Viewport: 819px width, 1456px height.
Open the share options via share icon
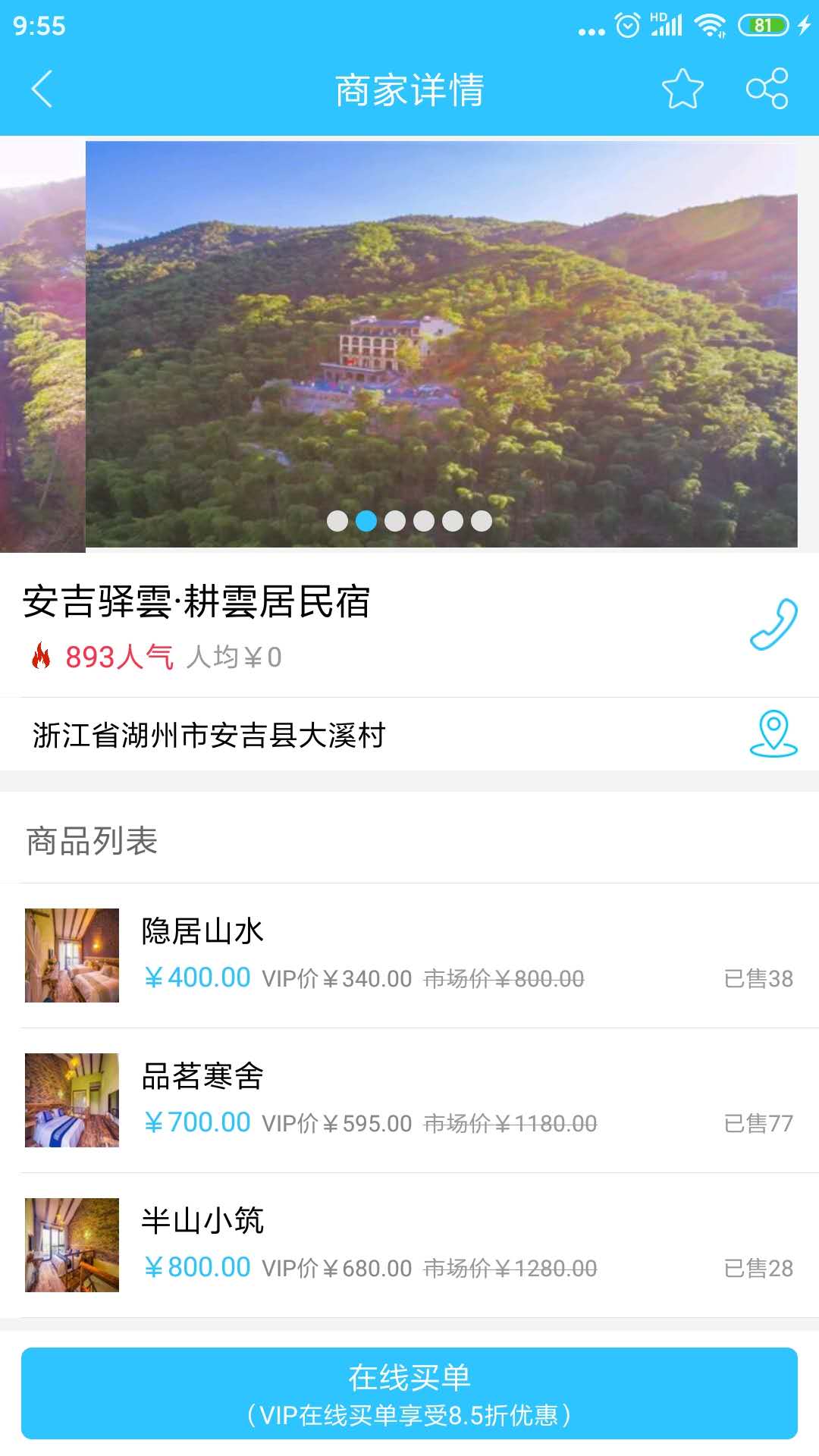tap(768, 89)
